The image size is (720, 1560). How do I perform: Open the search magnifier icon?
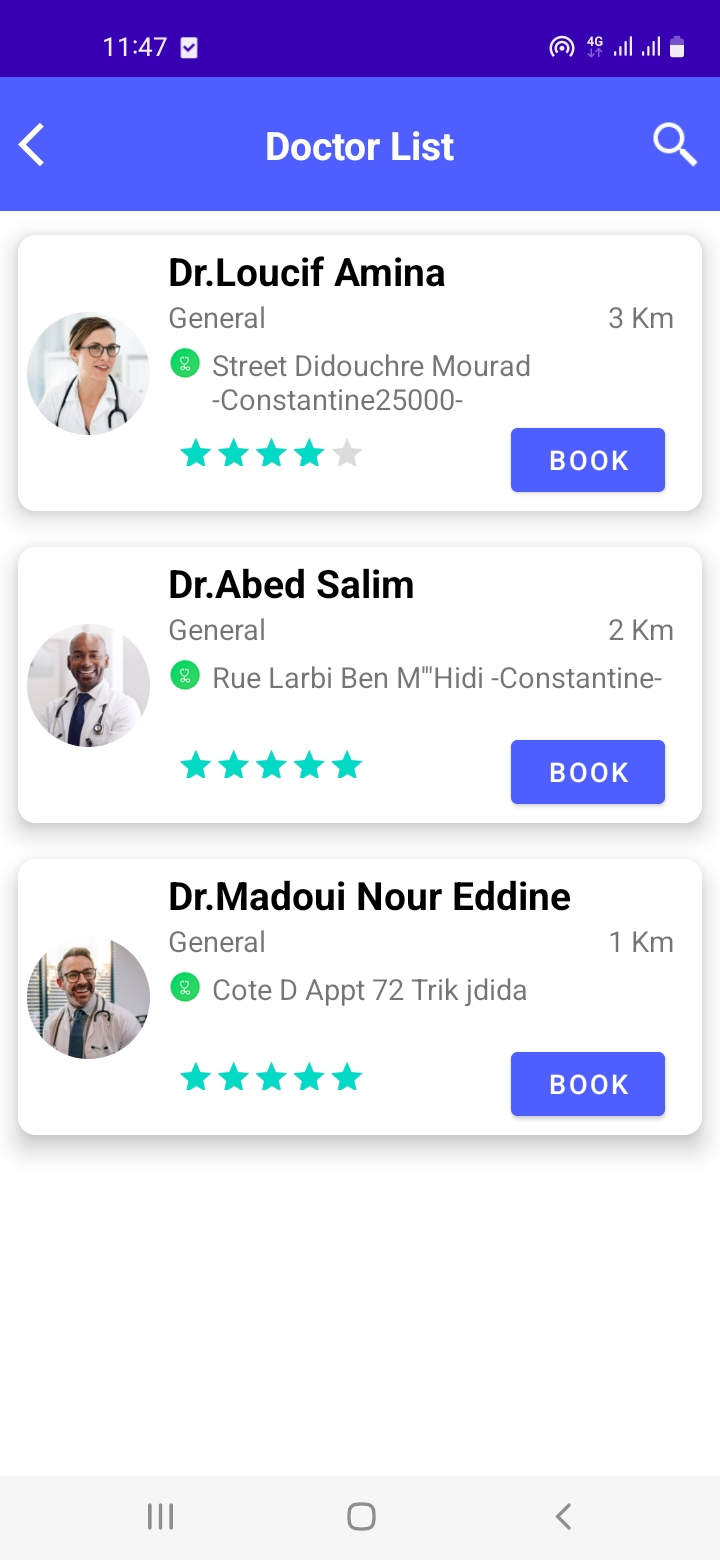[x=674, y=145]
